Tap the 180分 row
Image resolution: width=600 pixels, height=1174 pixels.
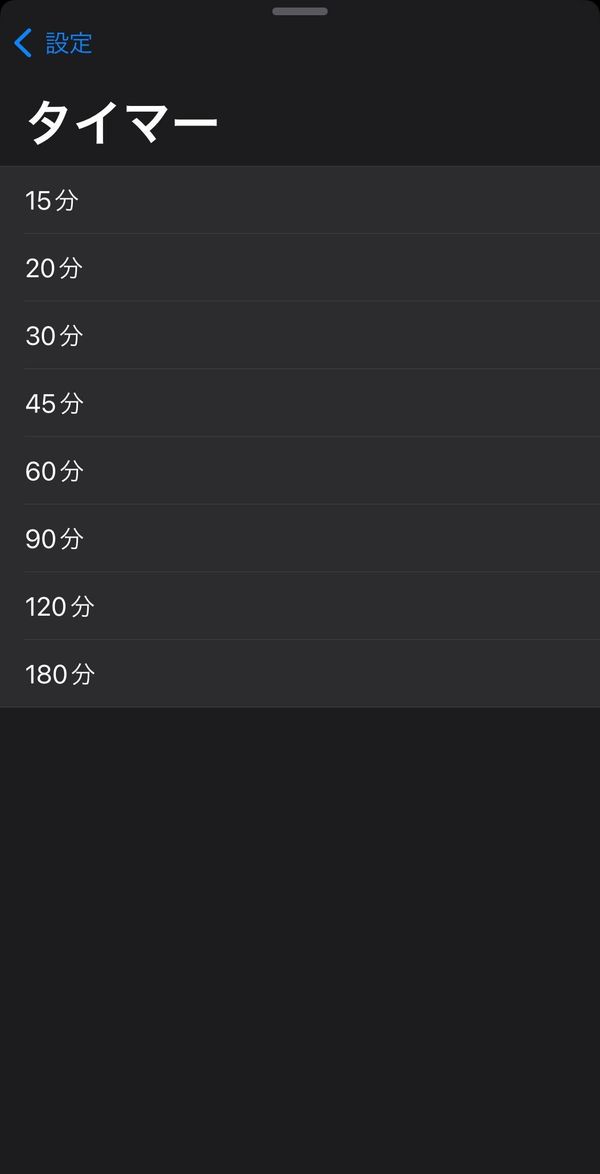(x=300, y=674)
